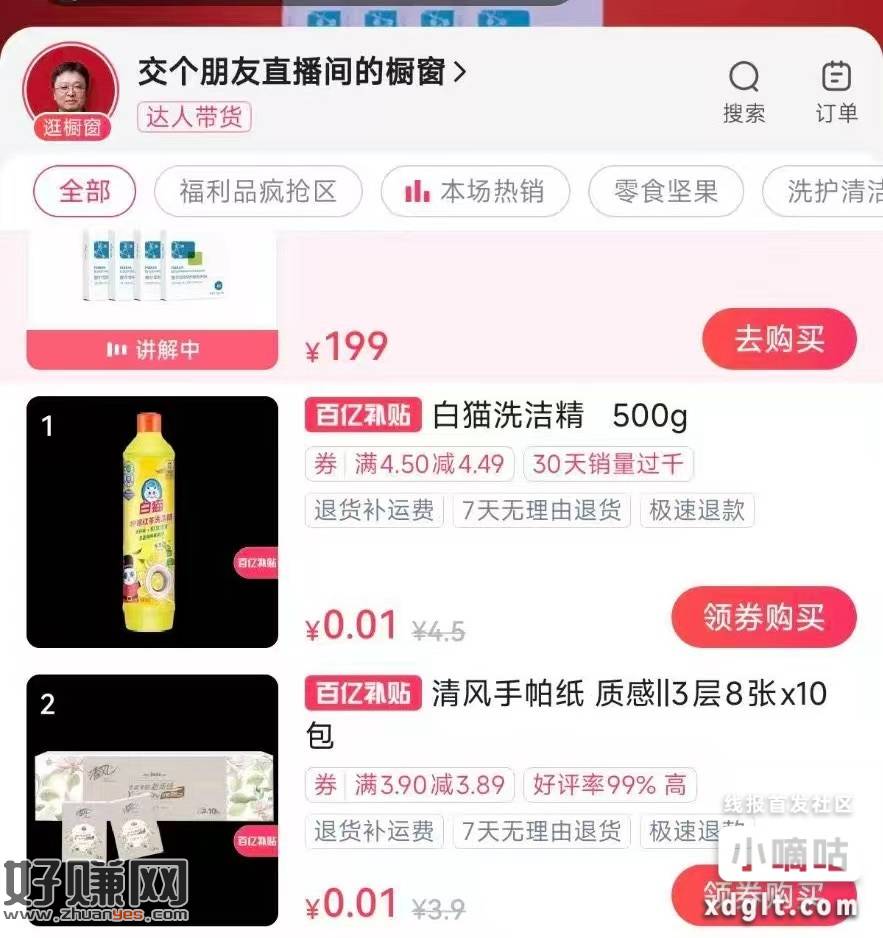Switch to the 全部 tab
883x938 pixels.
[x=84, y=192]
